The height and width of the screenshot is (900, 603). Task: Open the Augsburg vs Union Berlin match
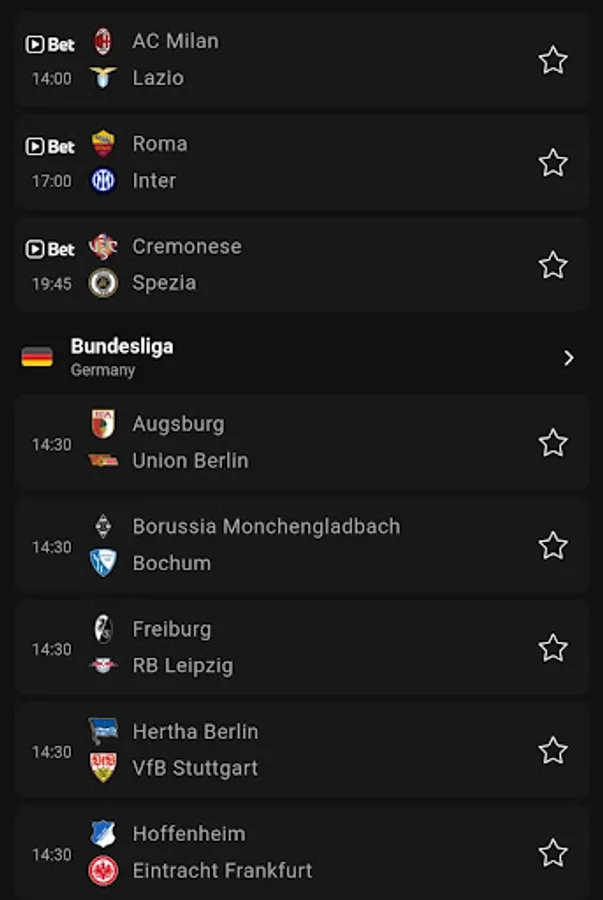(280, 443)
